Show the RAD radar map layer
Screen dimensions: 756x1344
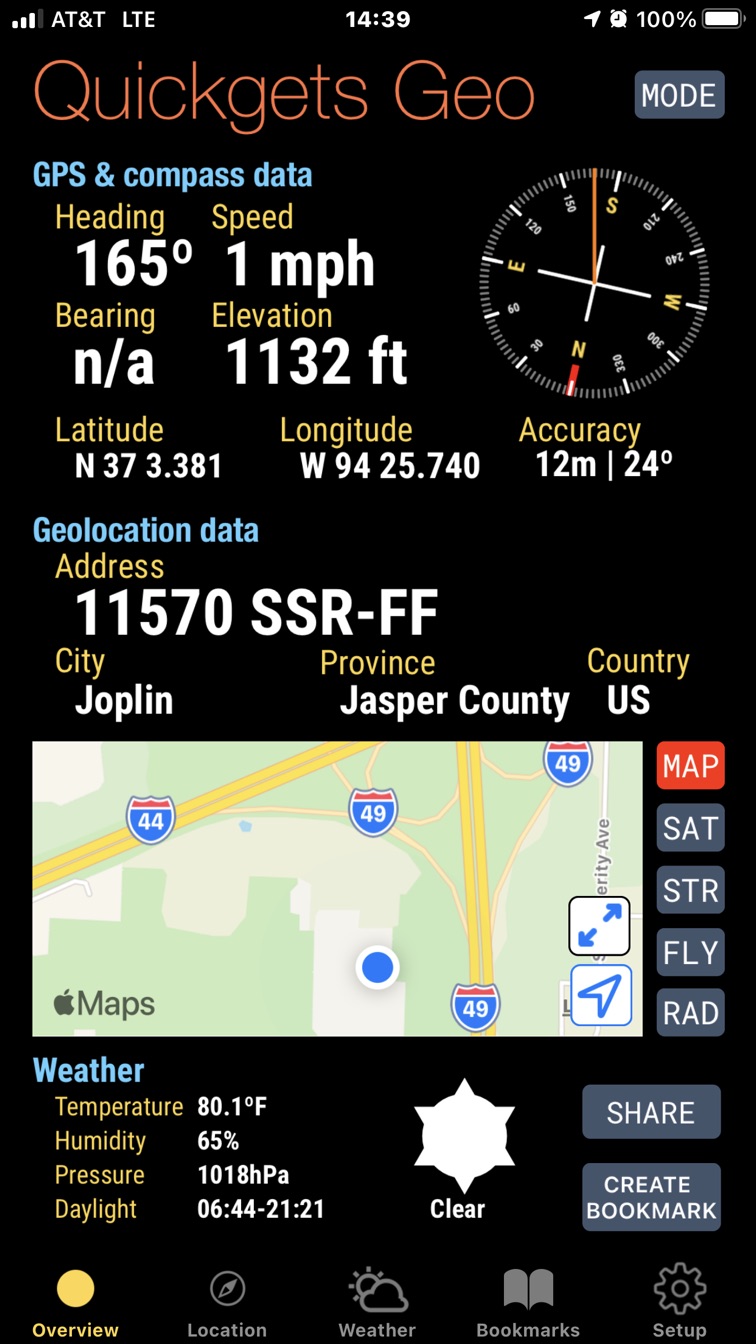pyautogui.click(x=690, y=1013)
